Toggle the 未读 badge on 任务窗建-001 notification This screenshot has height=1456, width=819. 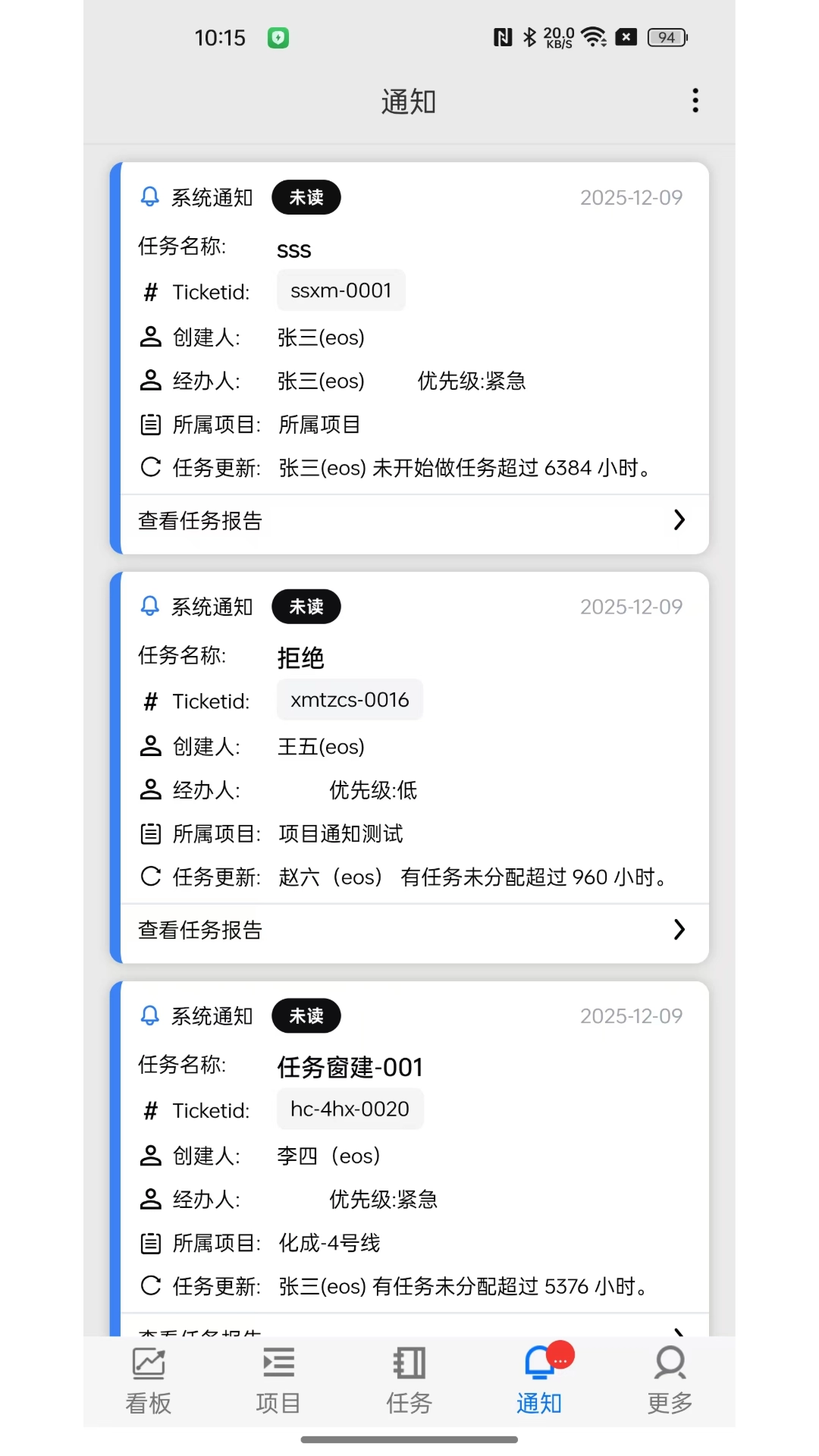coord(306,1015)
